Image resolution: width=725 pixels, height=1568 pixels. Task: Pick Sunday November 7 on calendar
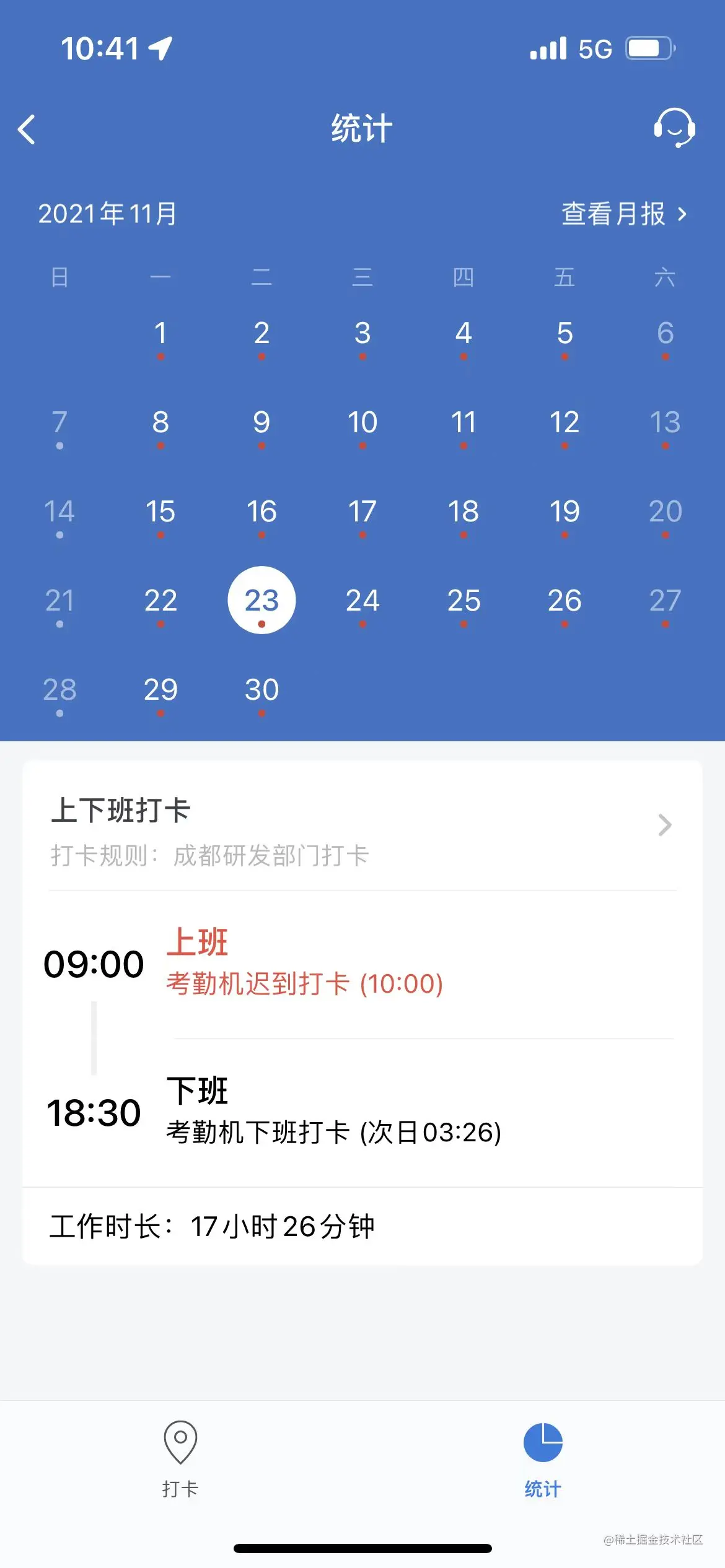59,424
